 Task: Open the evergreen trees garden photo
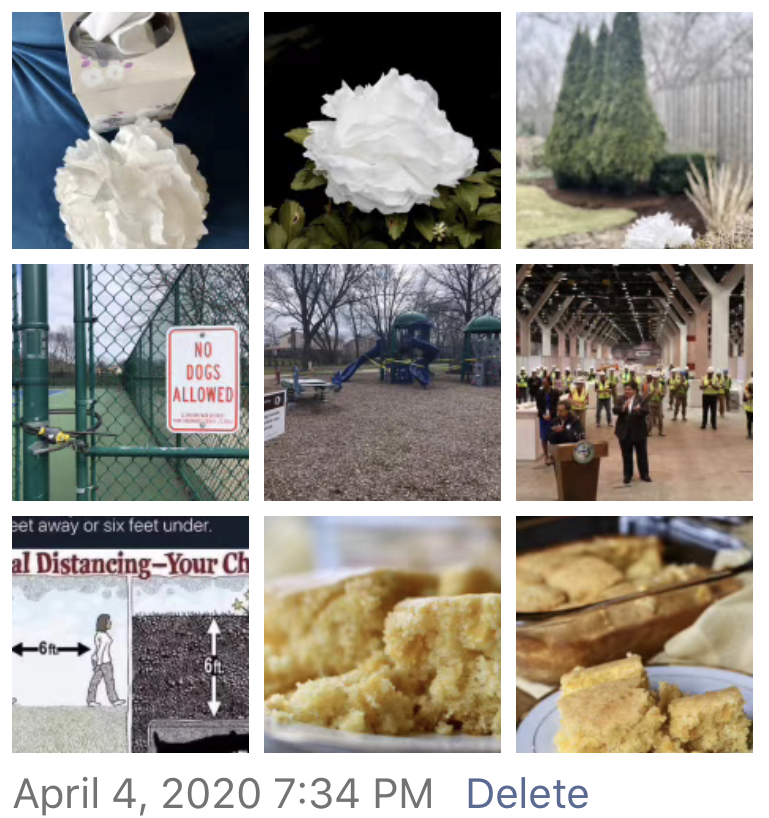(x=634, y=130)
